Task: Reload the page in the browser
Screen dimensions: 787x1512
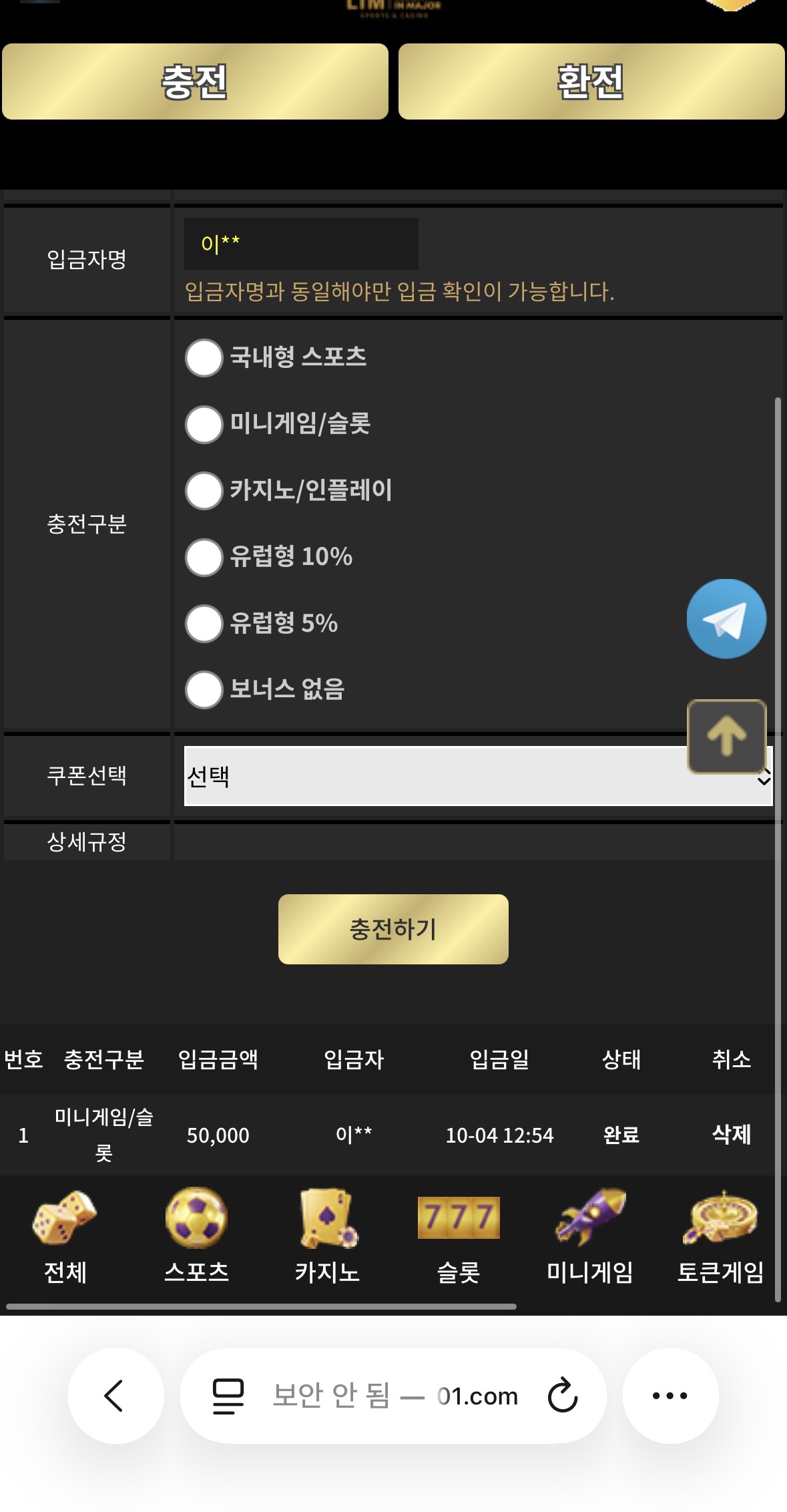Action: [562, 1396]
